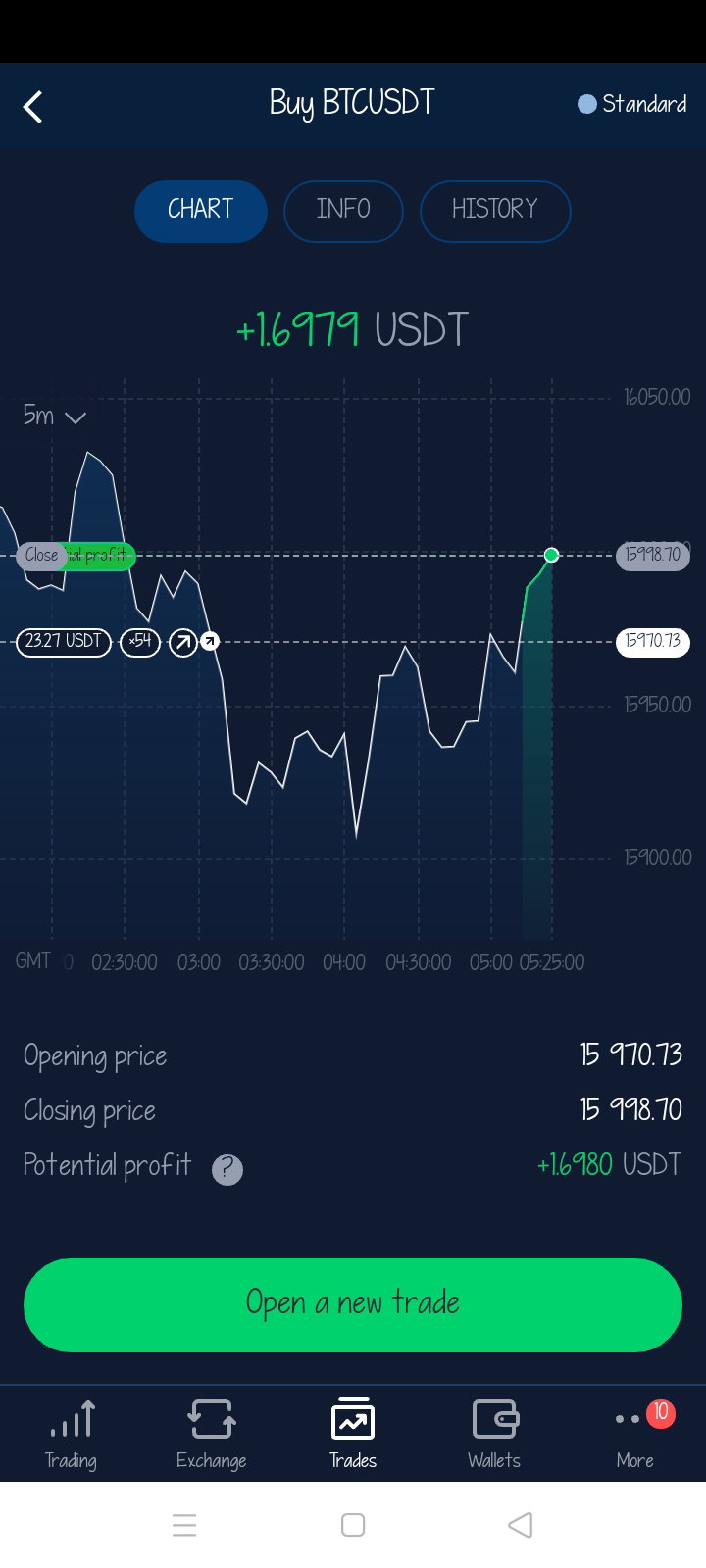
Task: Expand the 5m timeframe dropdown
Action: [54, 416]
